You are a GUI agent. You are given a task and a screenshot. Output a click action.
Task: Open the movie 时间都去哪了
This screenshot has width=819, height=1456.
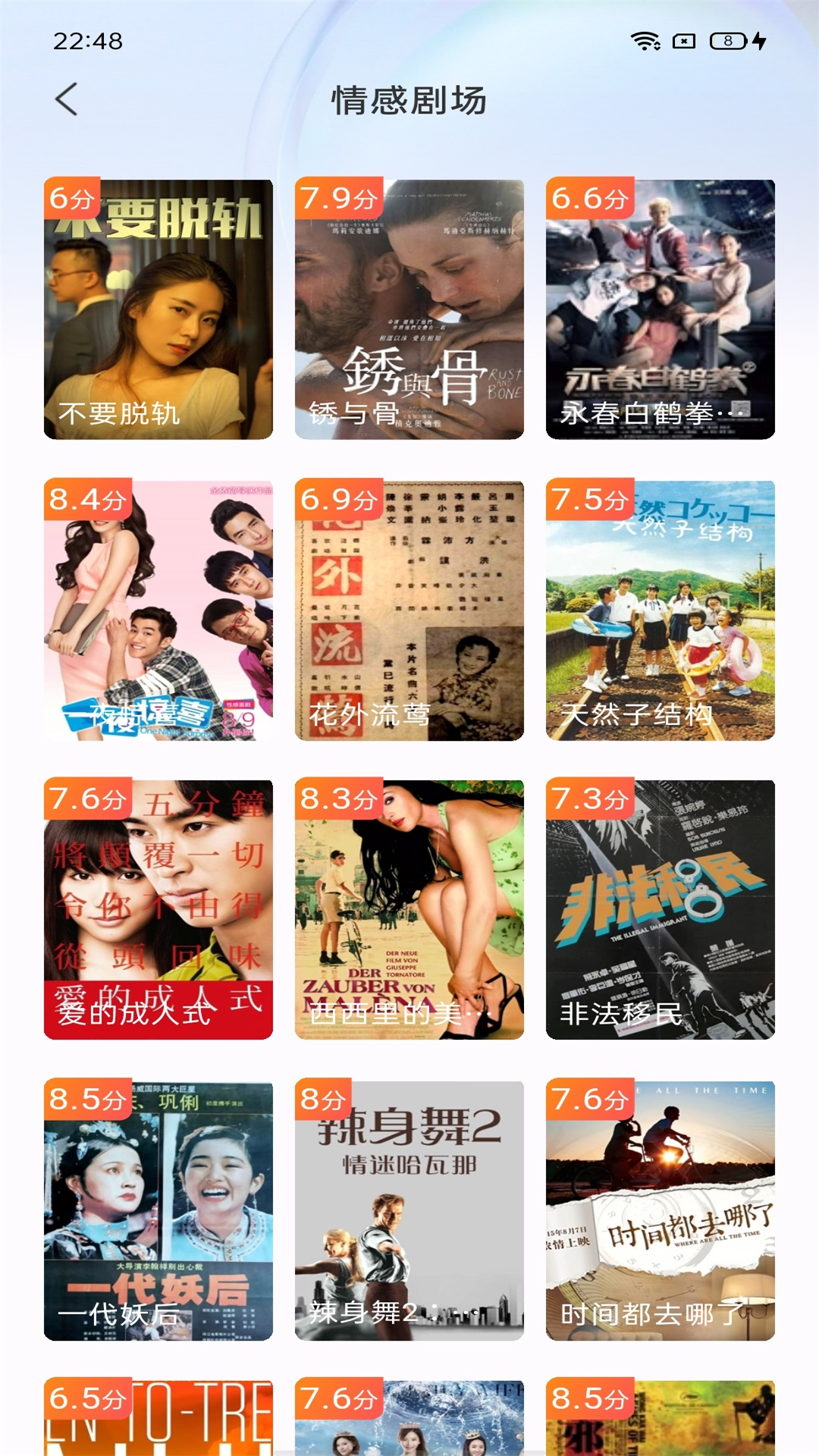(660, 1210)
